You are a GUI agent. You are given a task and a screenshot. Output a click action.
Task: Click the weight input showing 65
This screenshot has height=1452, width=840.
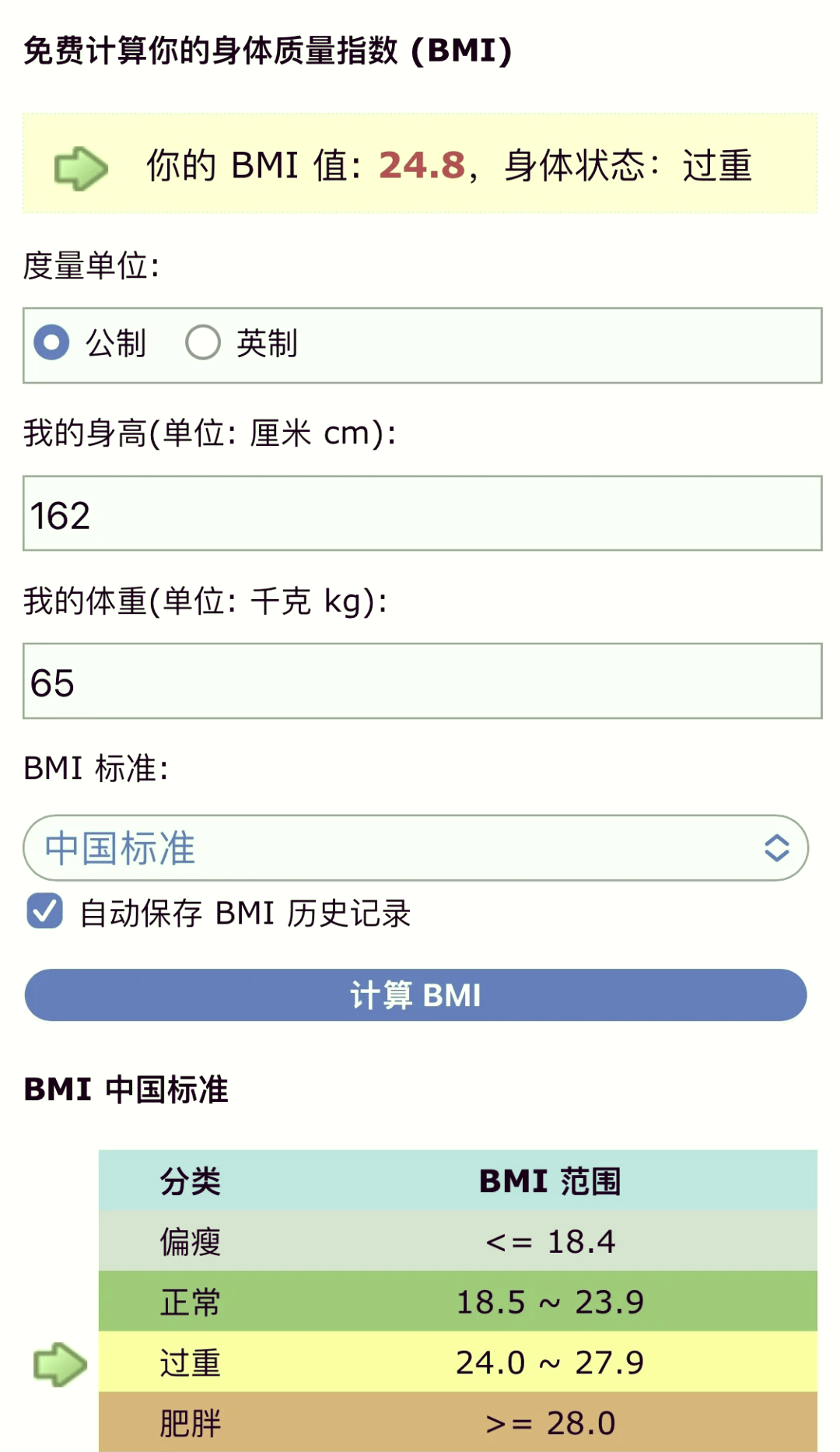pos(420,682)
